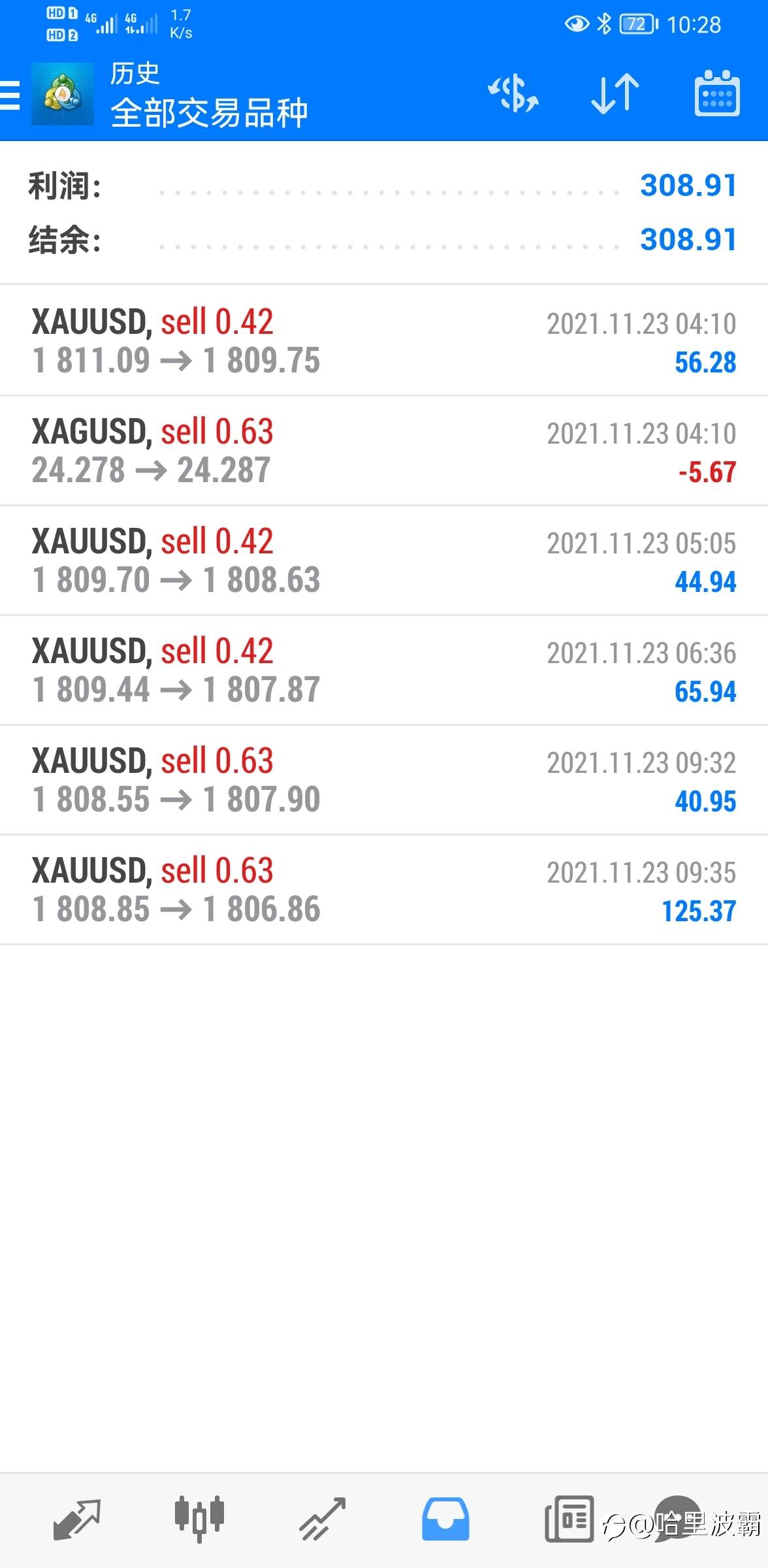The height and width of the screenshot is (1568, 768).
Task: Switch to the Quotes tab
Action: [x=76, y=1519]
